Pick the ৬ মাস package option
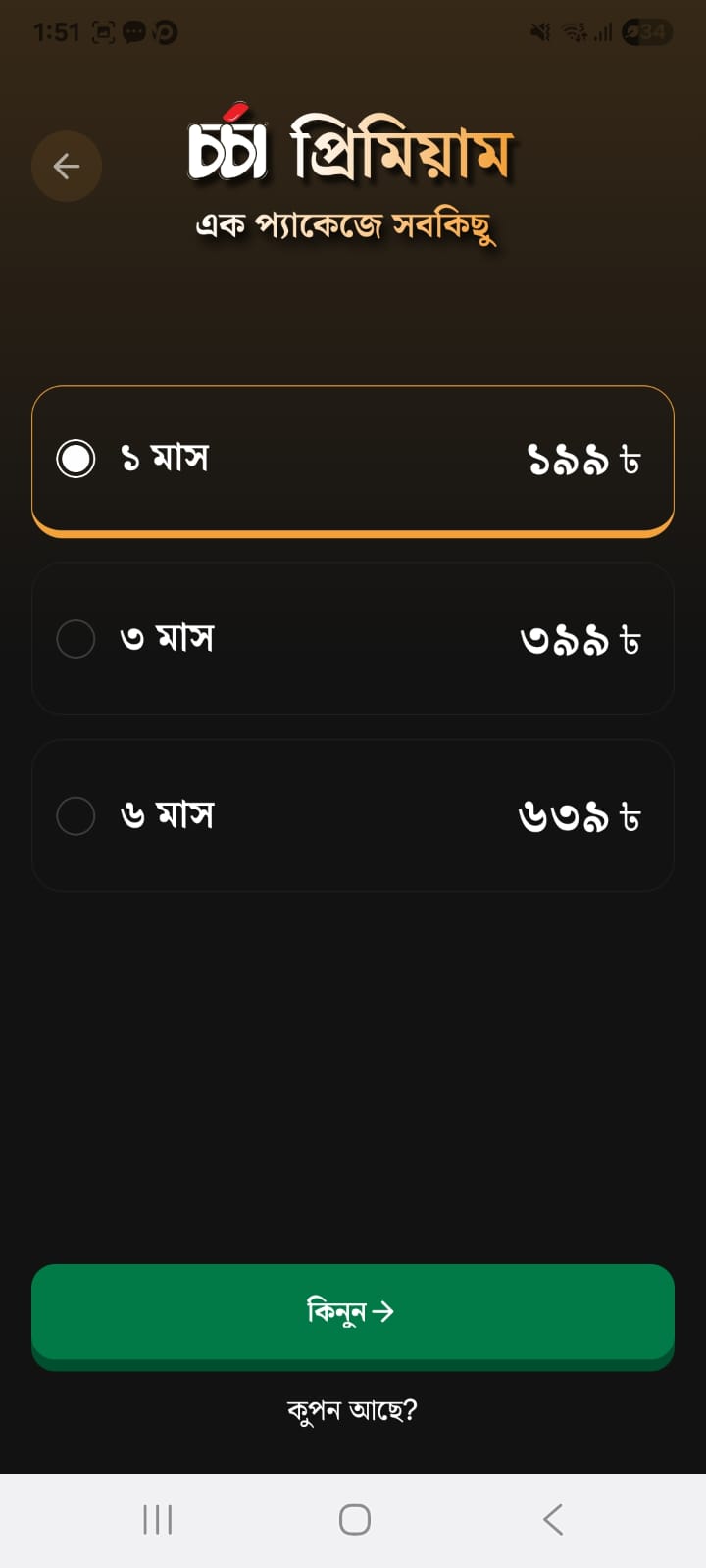 tap(353, 815)
